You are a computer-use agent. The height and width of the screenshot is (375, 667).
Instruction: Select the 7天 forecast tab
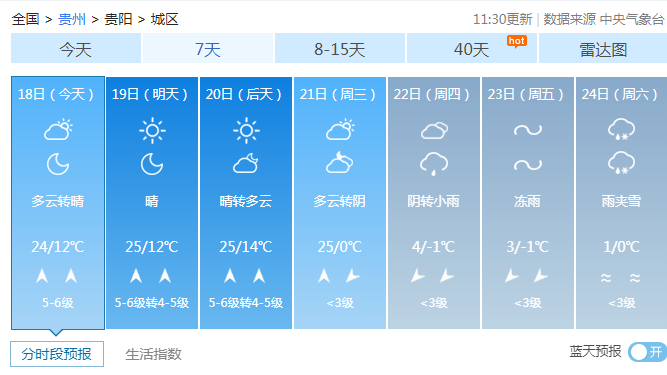(208, 48)
